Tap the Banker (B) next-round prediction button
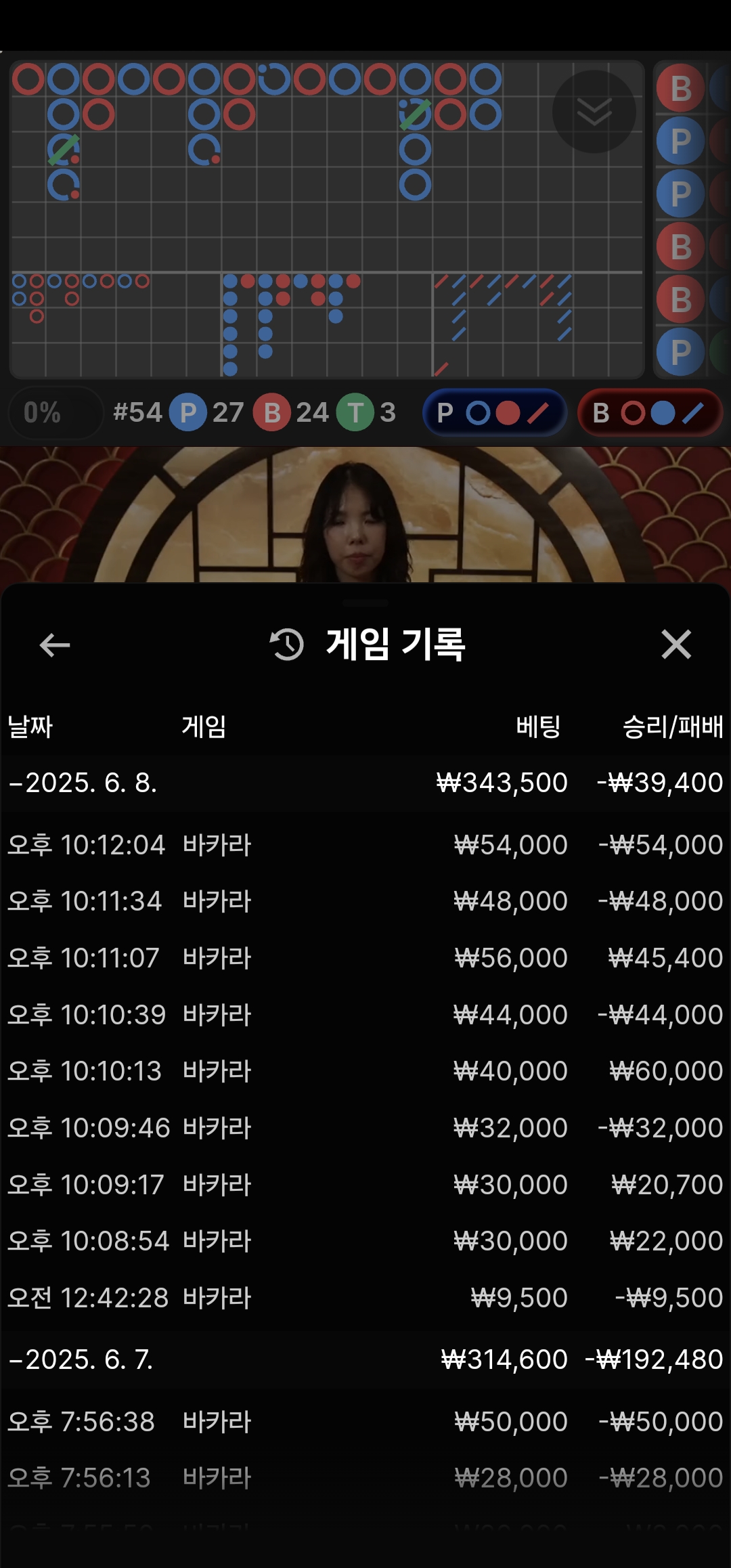This screenshot has width=731, height=1568. tap(650, 412)
